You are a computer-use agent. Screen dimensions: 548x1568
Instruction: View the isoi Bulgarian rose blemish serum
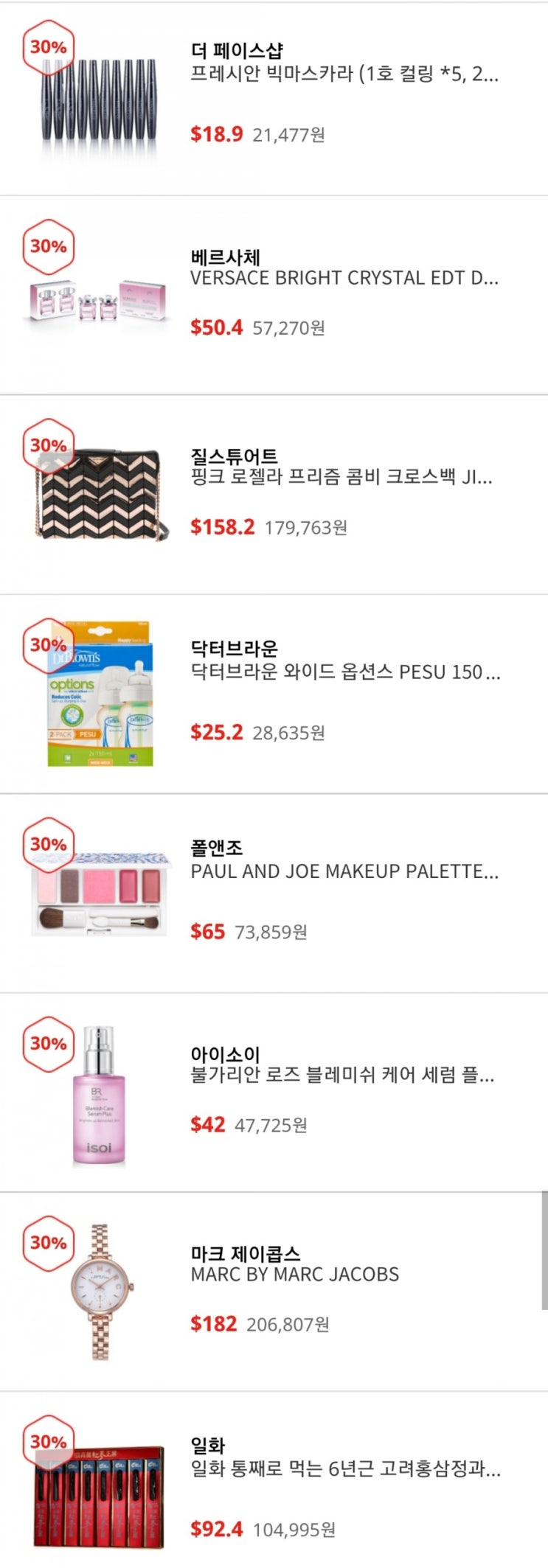click(342, 1075)
